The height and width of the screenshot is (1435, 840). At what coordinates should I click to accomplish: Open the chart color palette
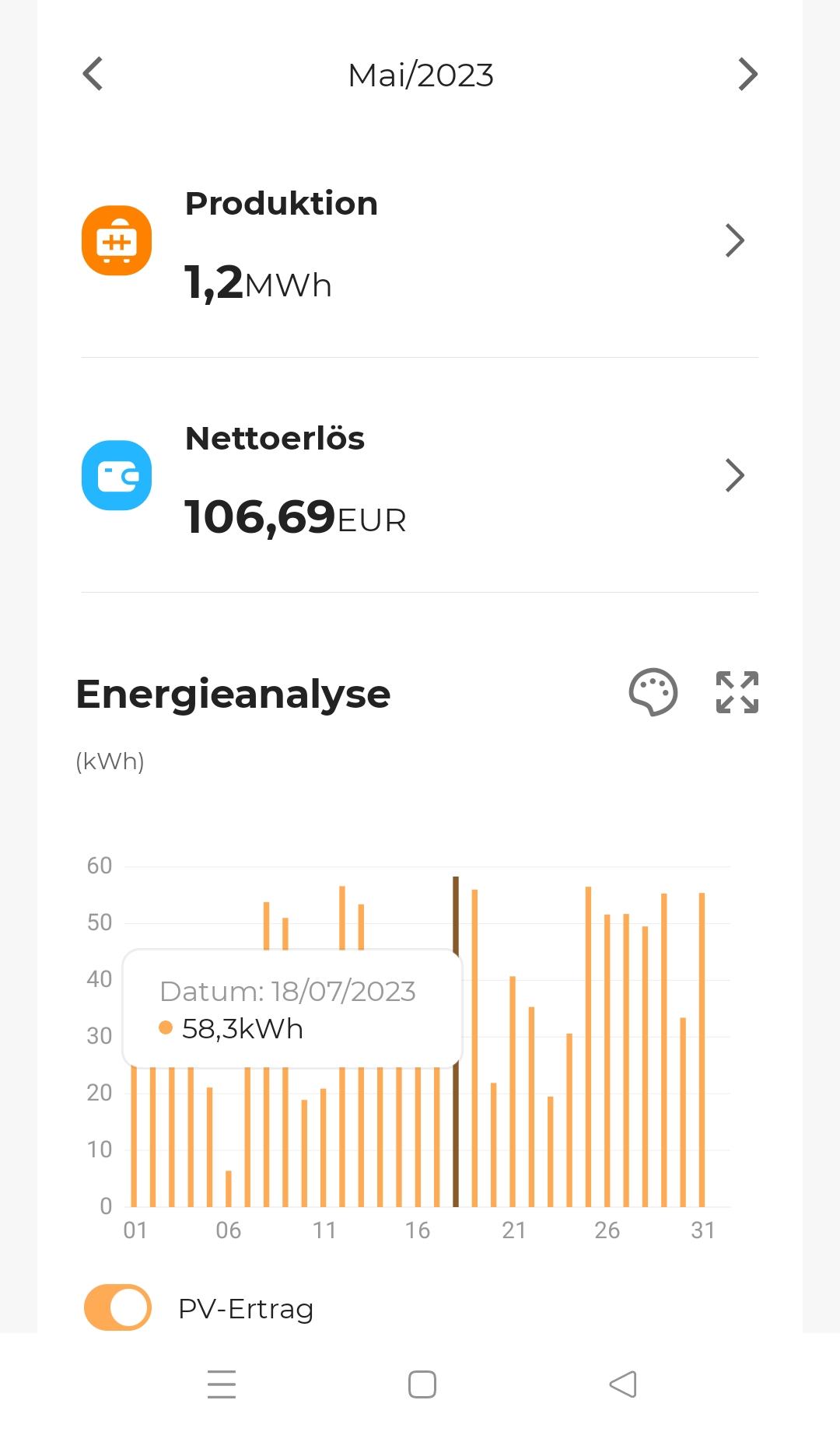tap(653, 692)
